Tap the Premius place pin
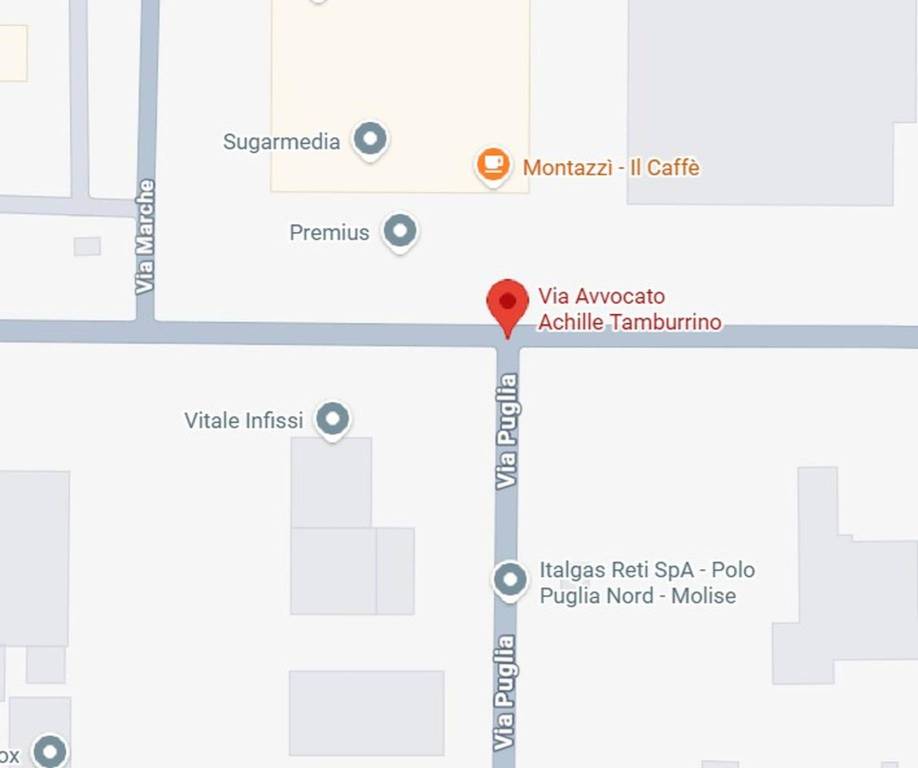This screenshot has height=768, width=918. pyautogui.click(x=400, y=231)
